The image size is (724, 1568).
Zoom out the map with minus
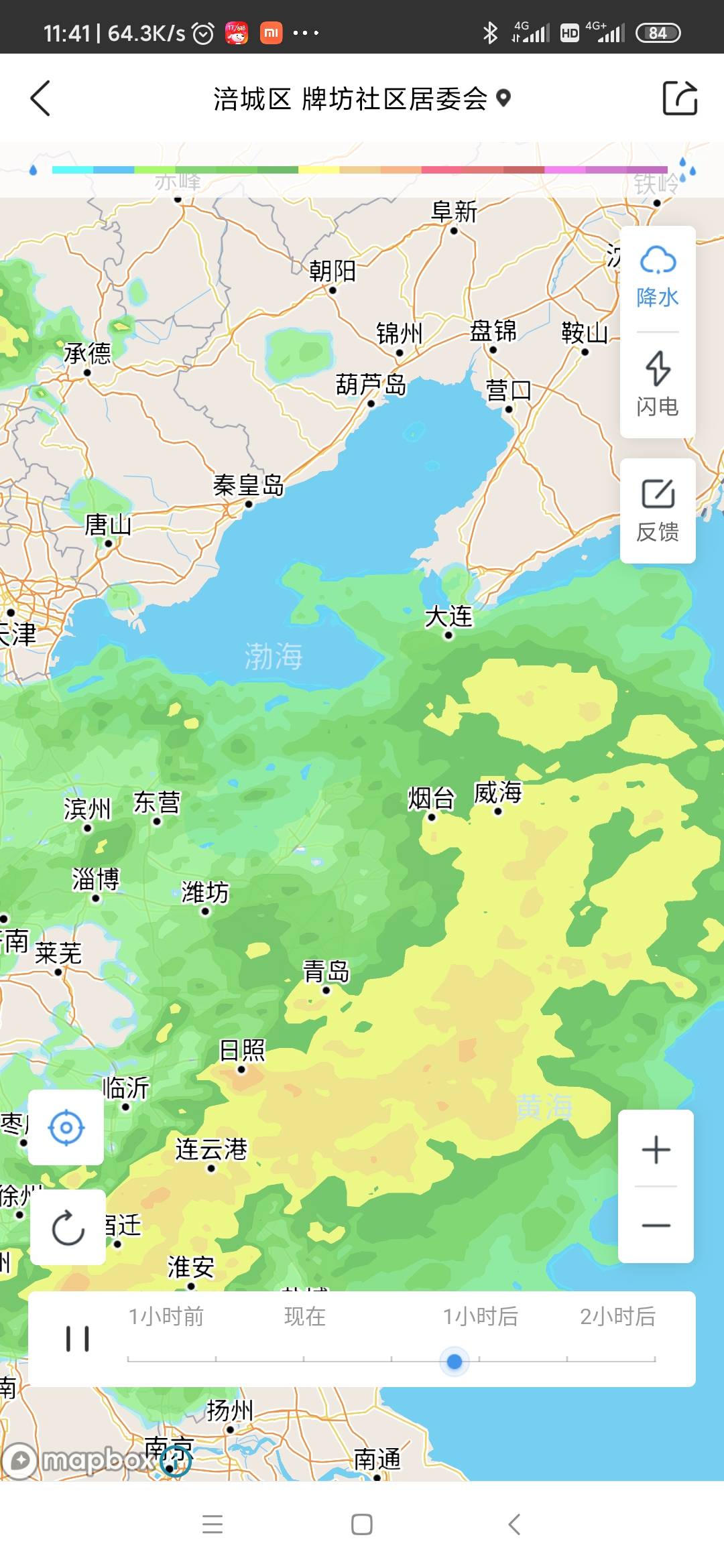(656, 1226)
